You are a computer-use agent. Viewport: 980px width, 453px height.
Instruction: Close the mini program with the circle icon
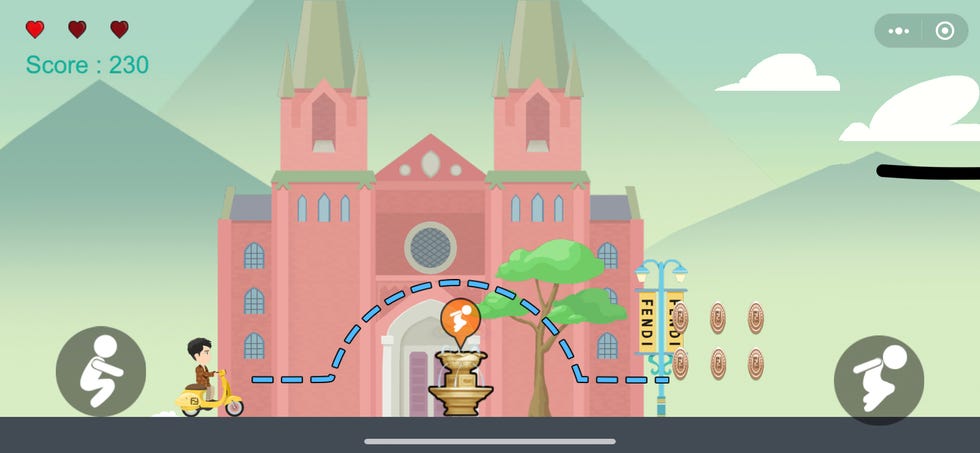pos(944,31)
